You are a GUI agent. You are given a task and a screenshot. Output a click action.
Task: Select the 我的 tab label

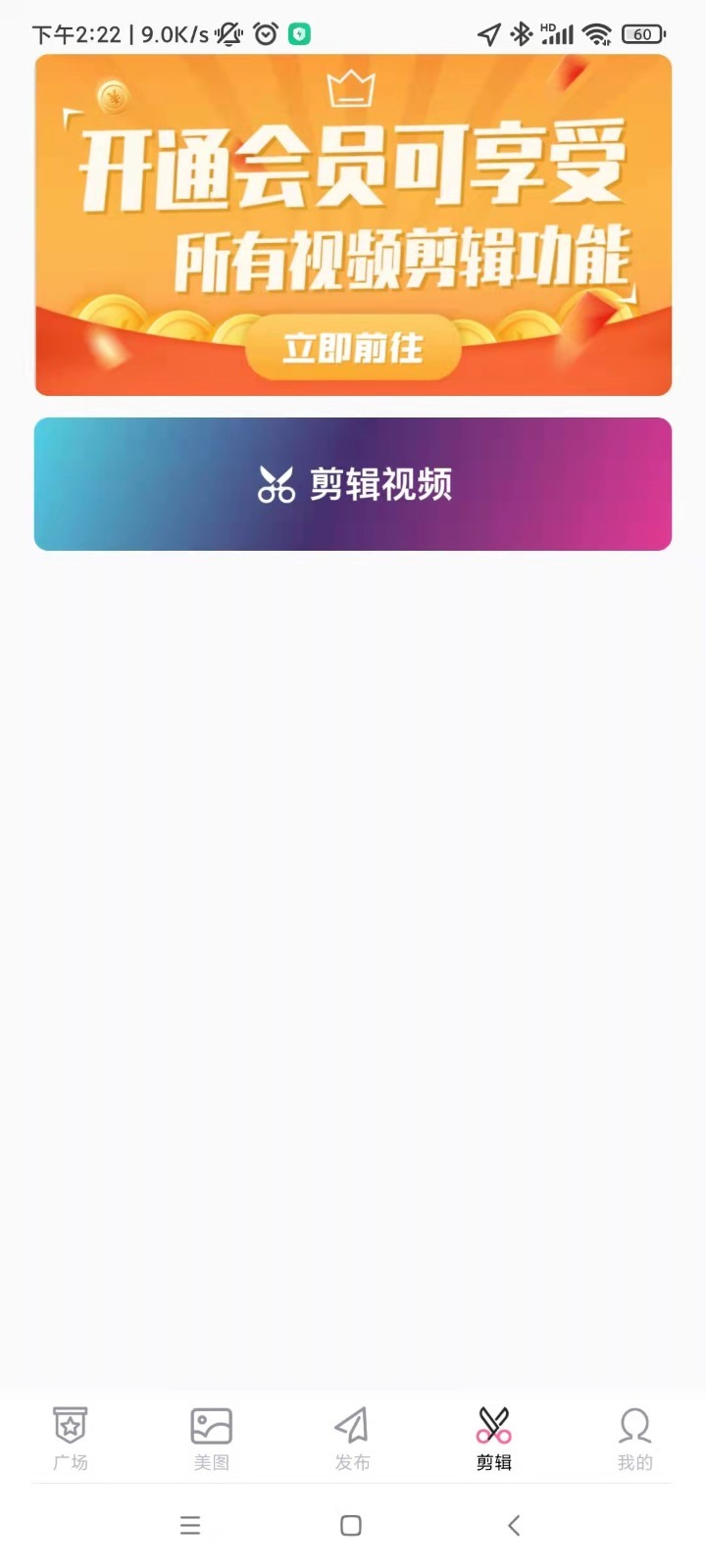coord(635,1463)
